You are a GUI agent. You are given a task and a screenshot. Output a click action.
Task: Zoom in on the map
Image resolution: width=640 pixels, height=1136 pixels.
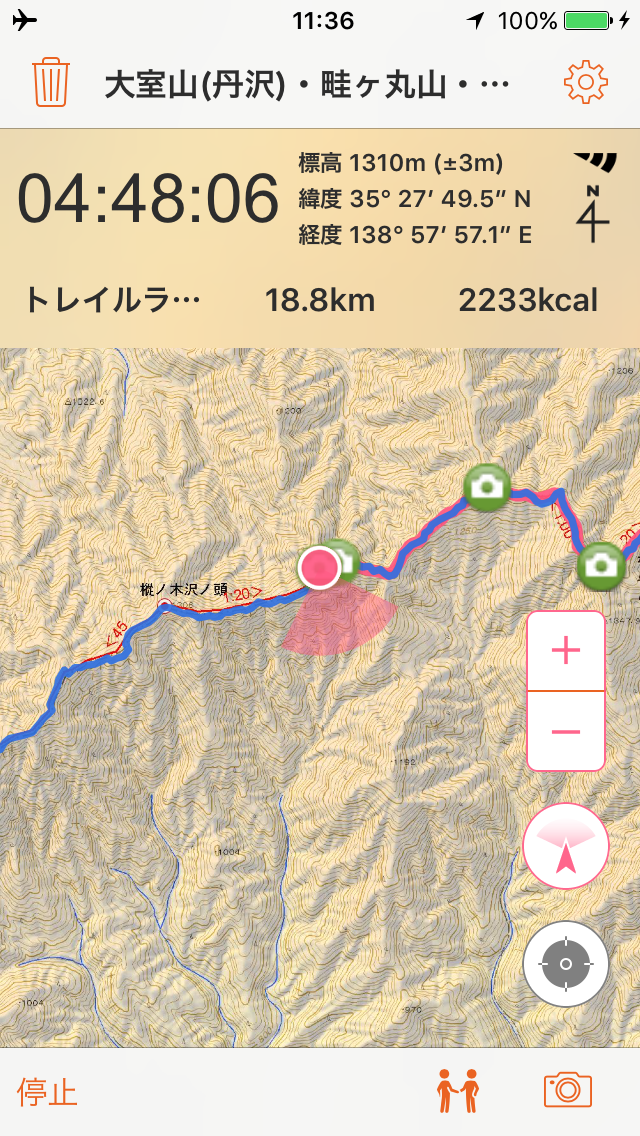pyautogui.click(x=566, y=651)
